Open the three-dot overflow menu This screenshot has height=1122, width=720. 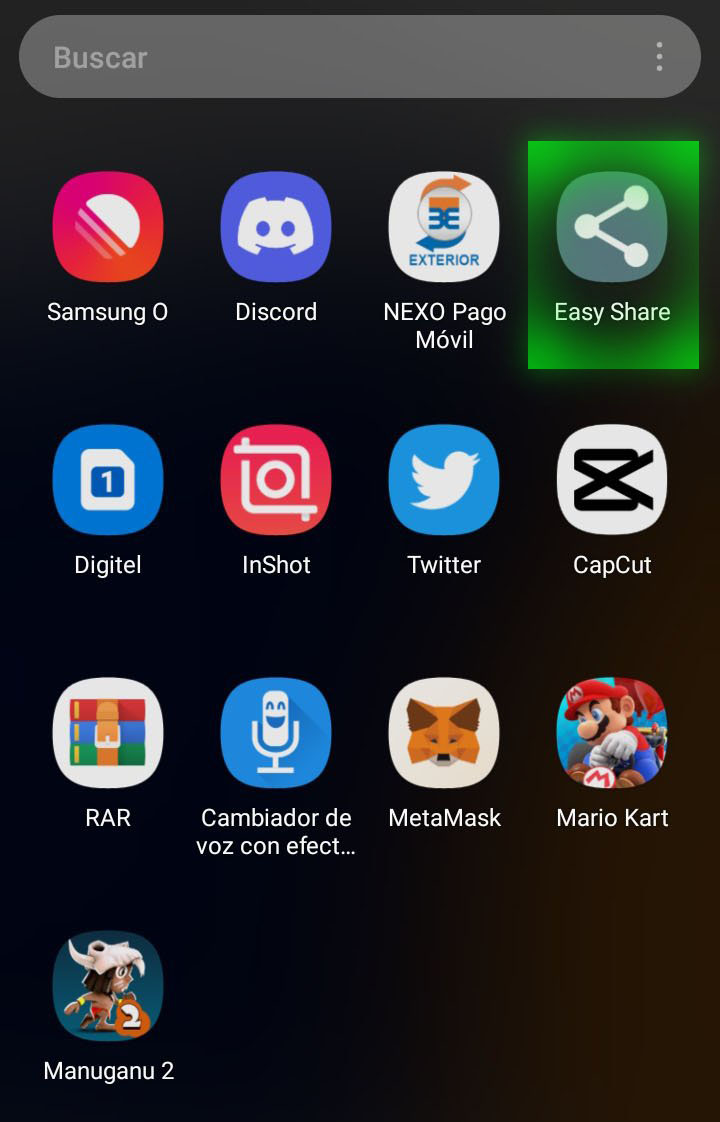[x=659, y=57]
